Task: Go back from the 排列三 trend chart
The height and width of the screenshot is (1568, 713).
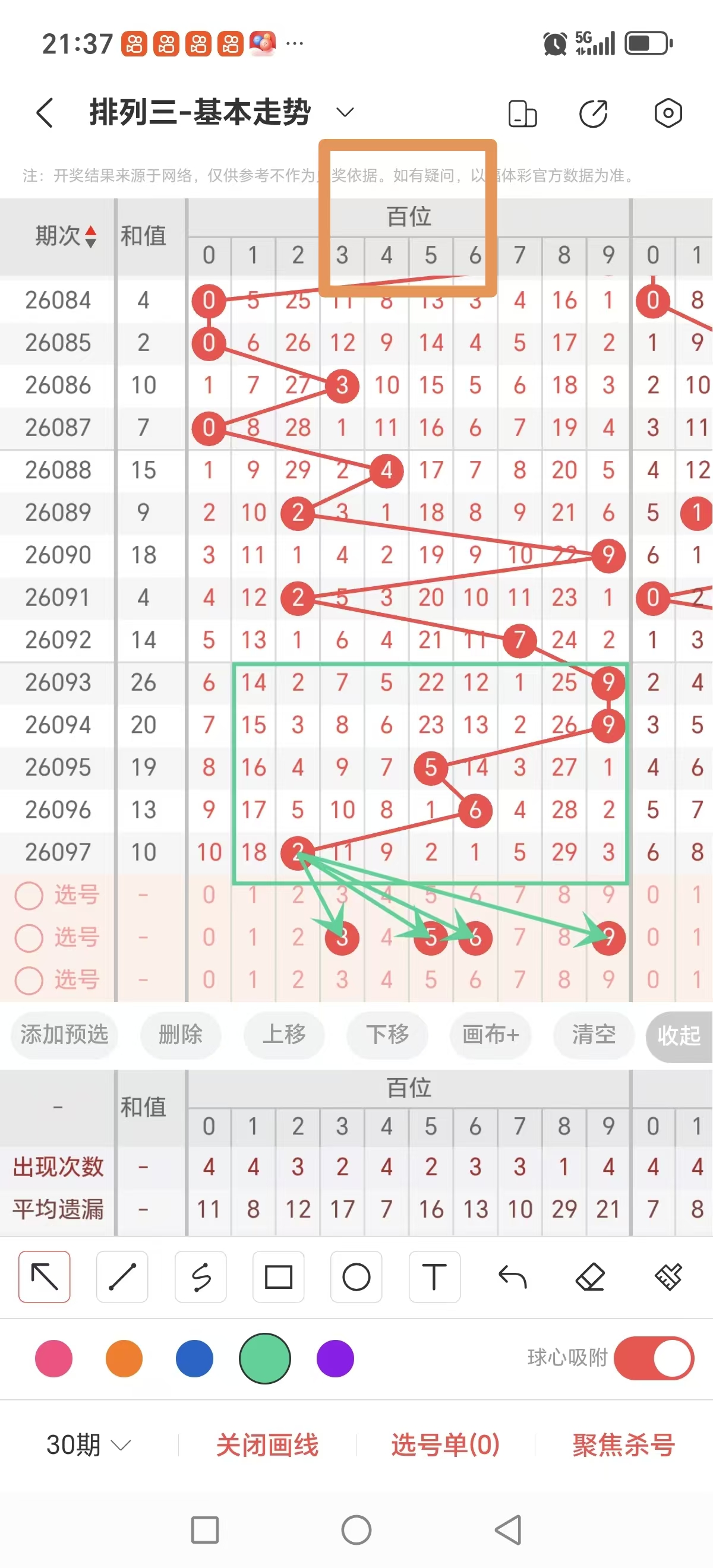Action: (x=45, y=113)
